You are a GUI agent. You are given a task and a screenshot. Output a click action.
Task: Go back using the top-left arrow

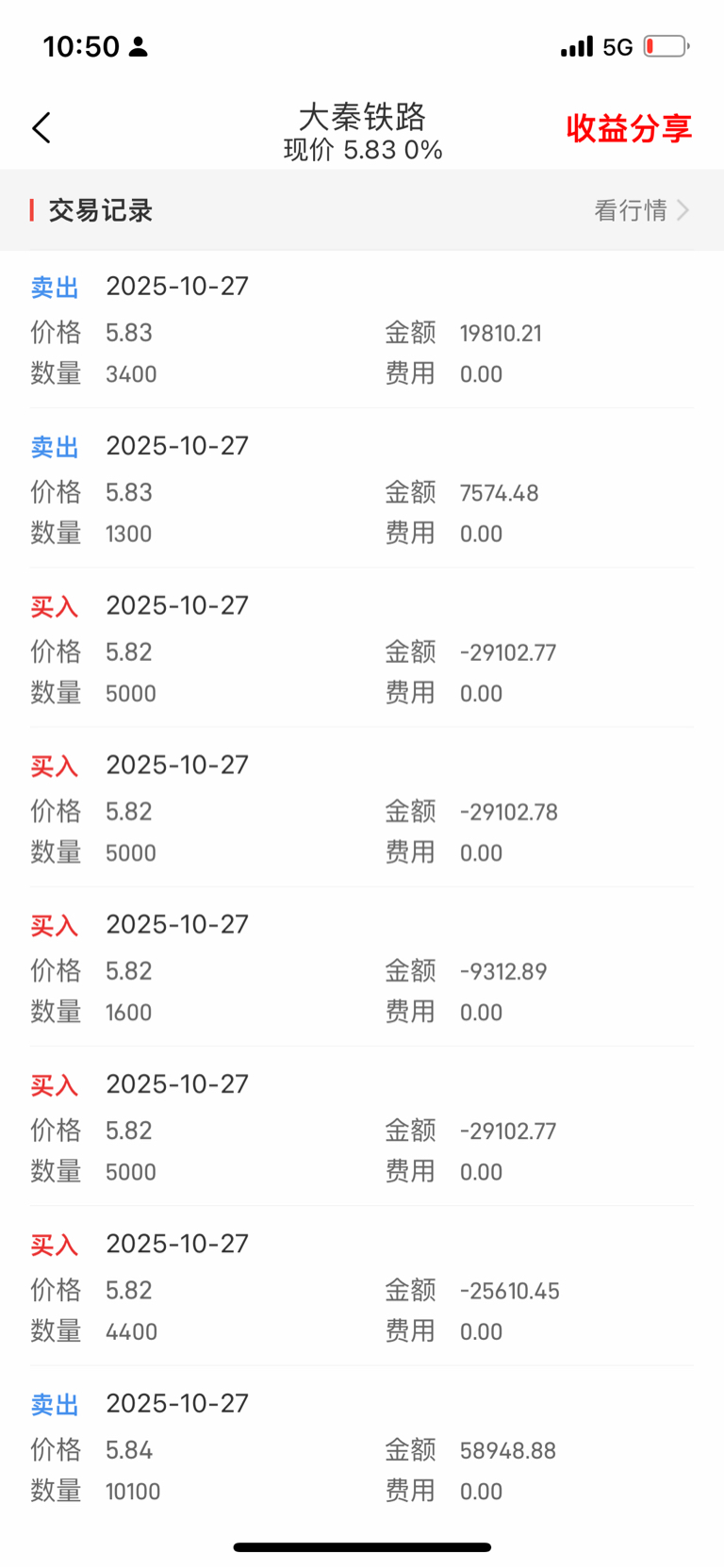(x=41, y=128)
